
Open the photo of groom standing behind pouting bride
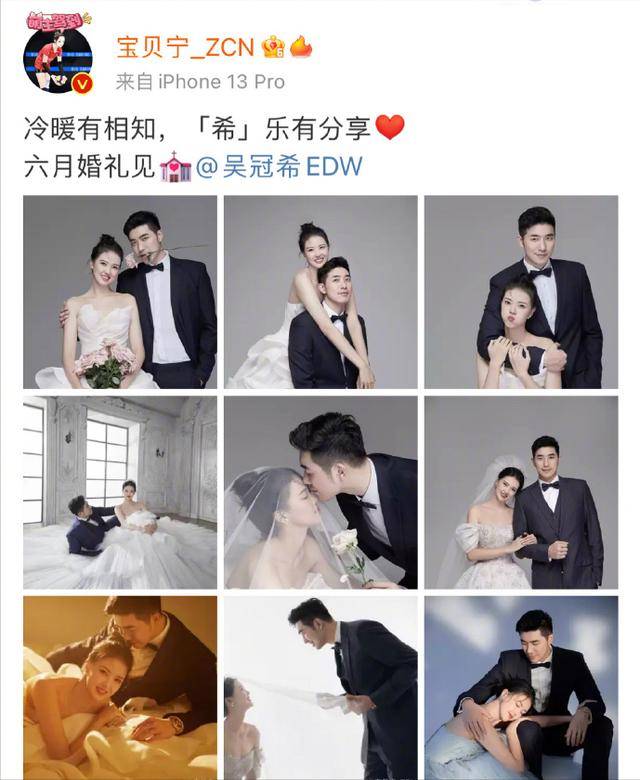(x=521, y=292)
